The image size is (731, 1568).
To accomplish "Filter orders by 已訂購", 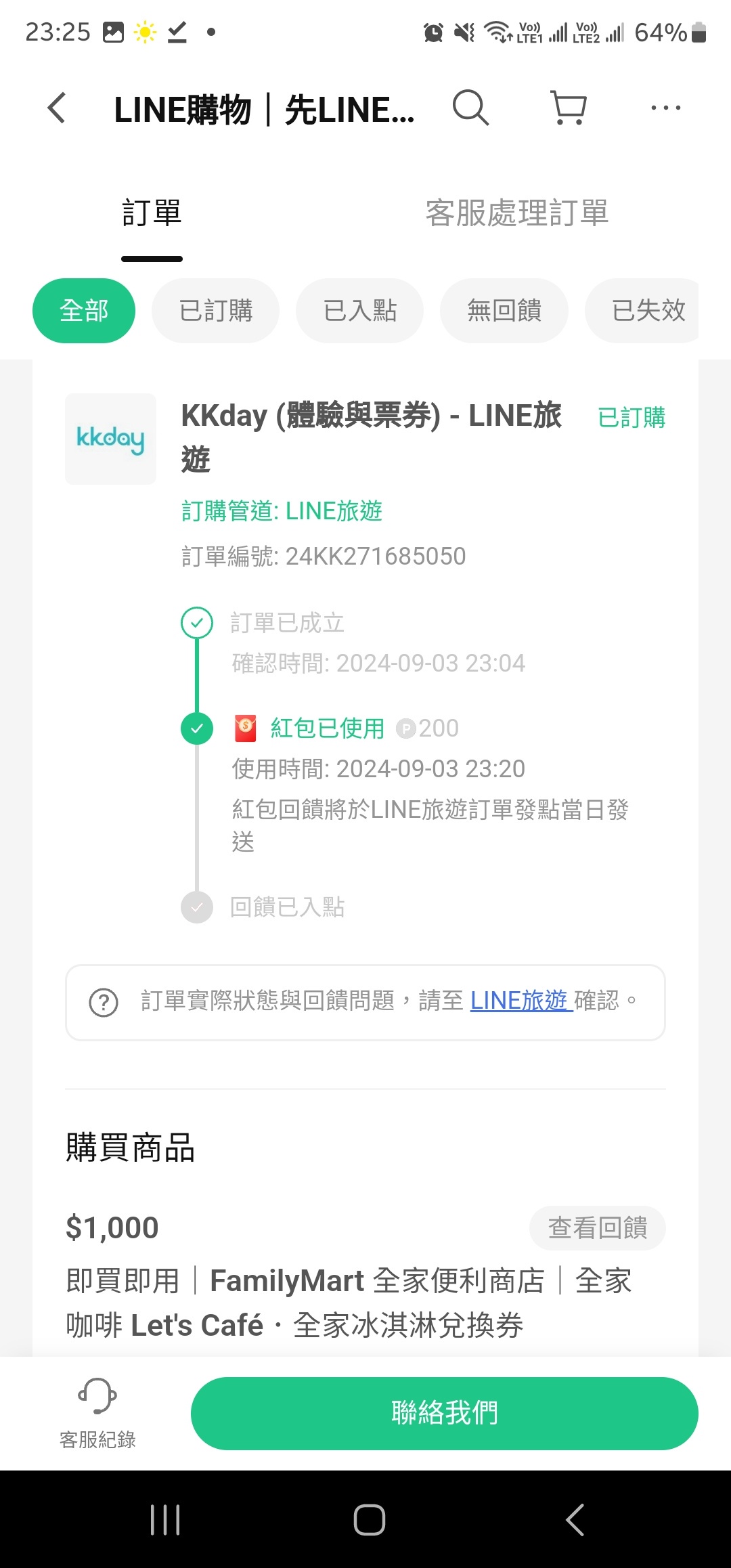I will click(215, 311).
